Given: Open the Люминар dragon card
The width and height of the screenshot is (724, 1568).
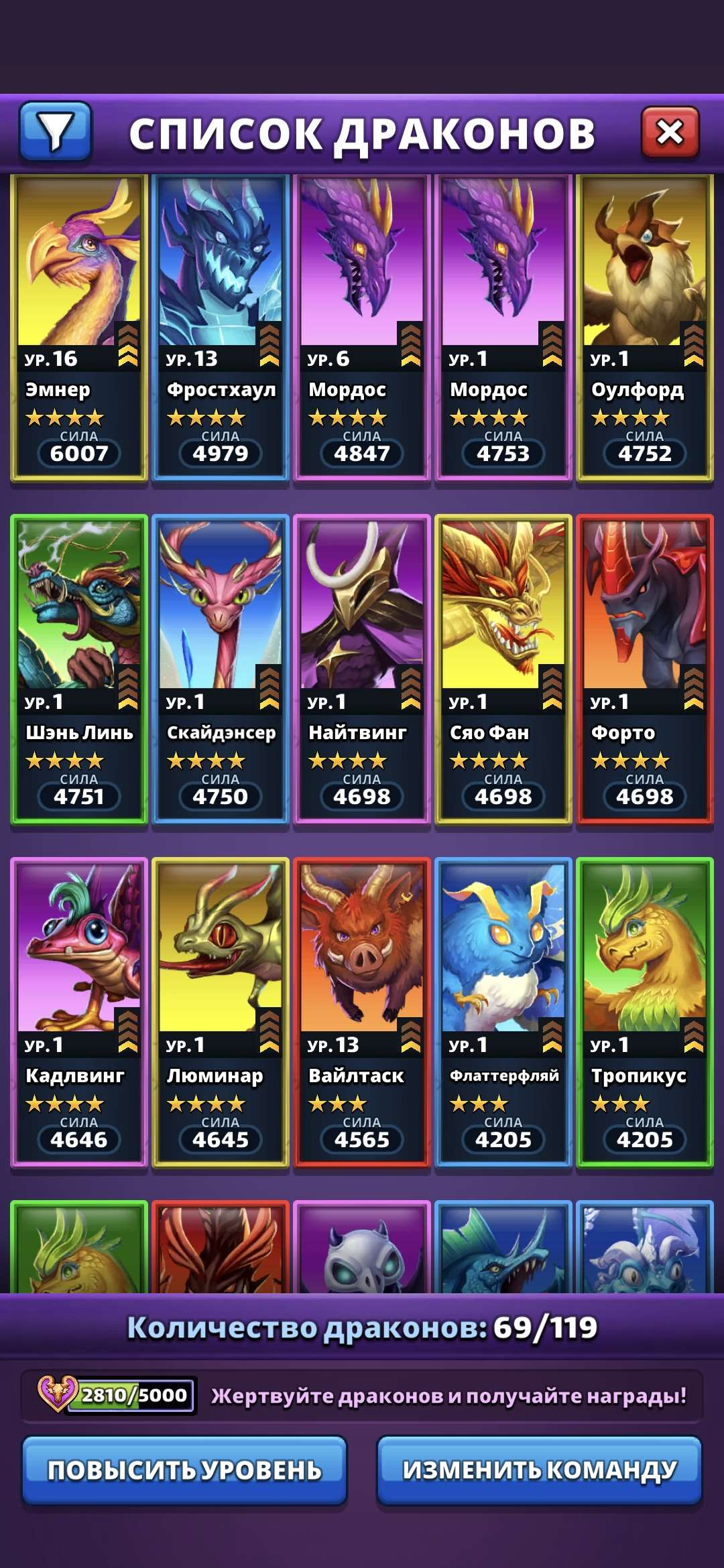Looking at the screenshot, I should point(221,1012).
